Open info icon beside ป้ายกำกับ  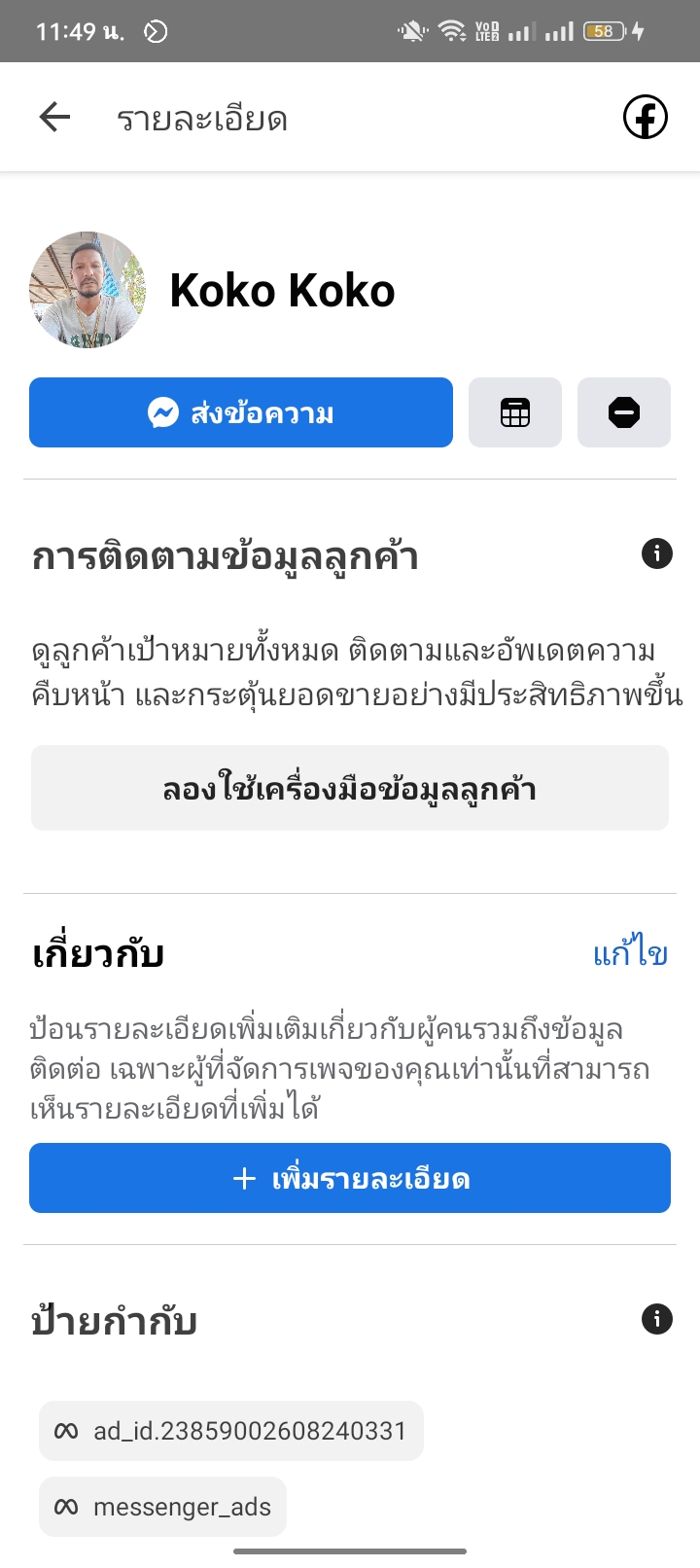(x=657, y=1319)
